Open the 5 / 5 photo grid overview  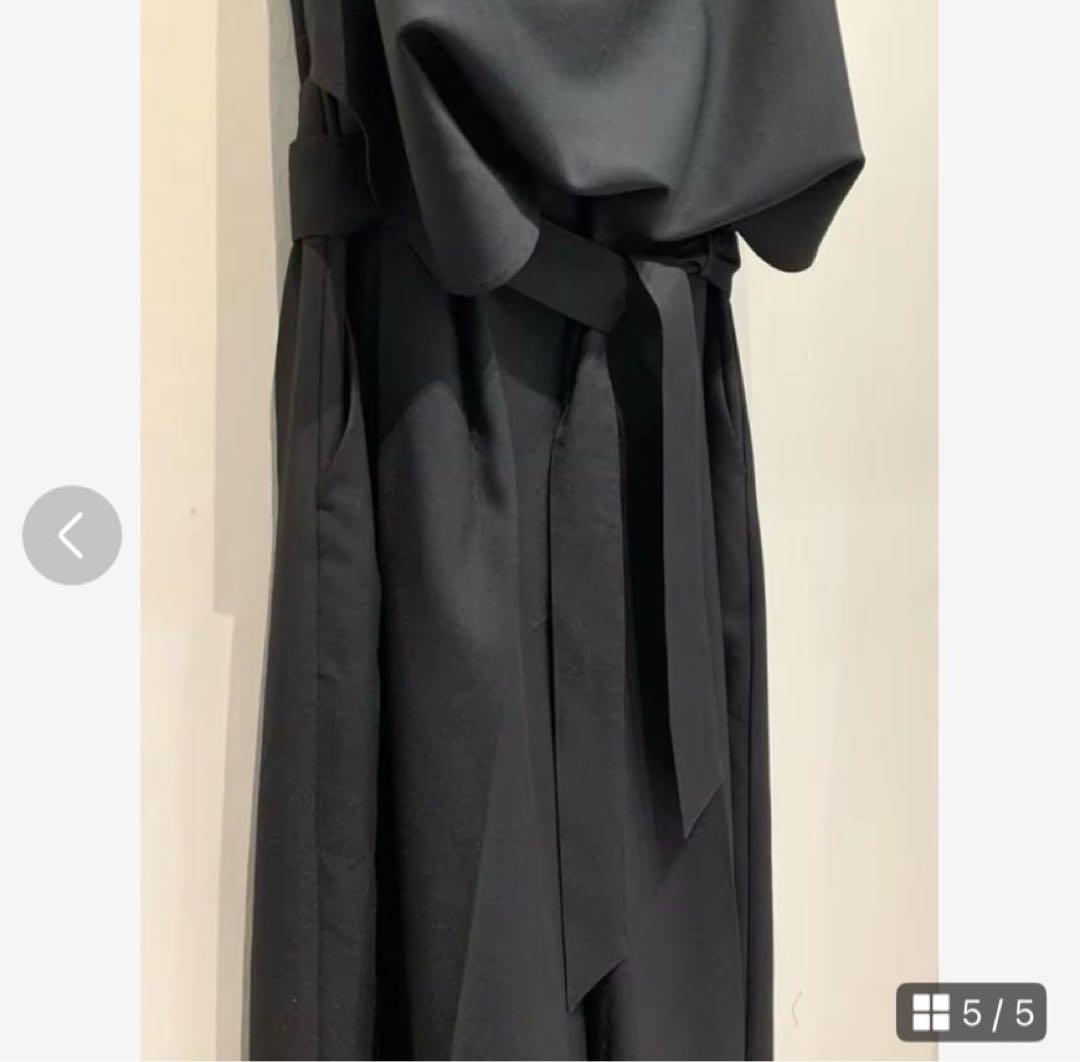[970, 1012]
